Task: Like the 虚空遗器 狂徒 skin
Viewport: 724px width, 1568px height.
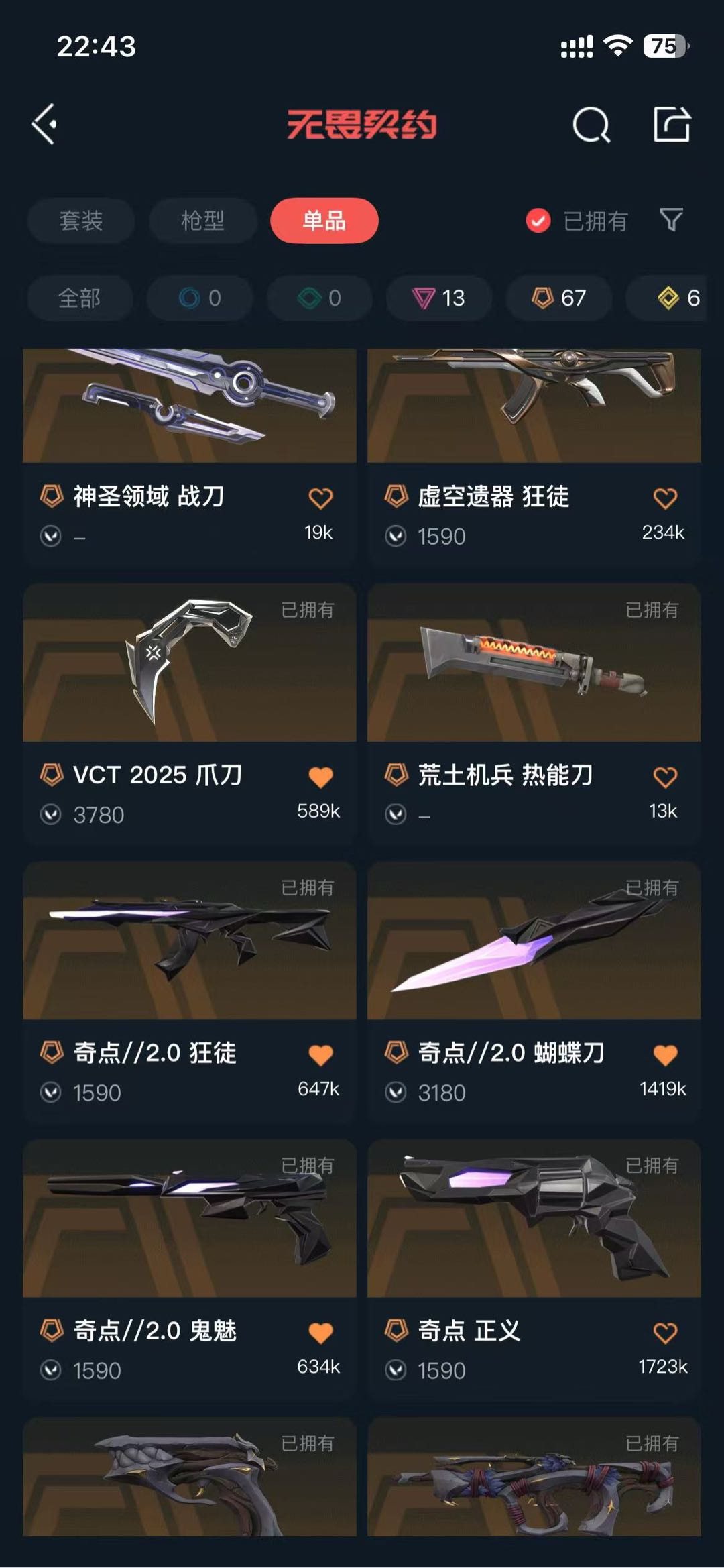Action: 665,498
